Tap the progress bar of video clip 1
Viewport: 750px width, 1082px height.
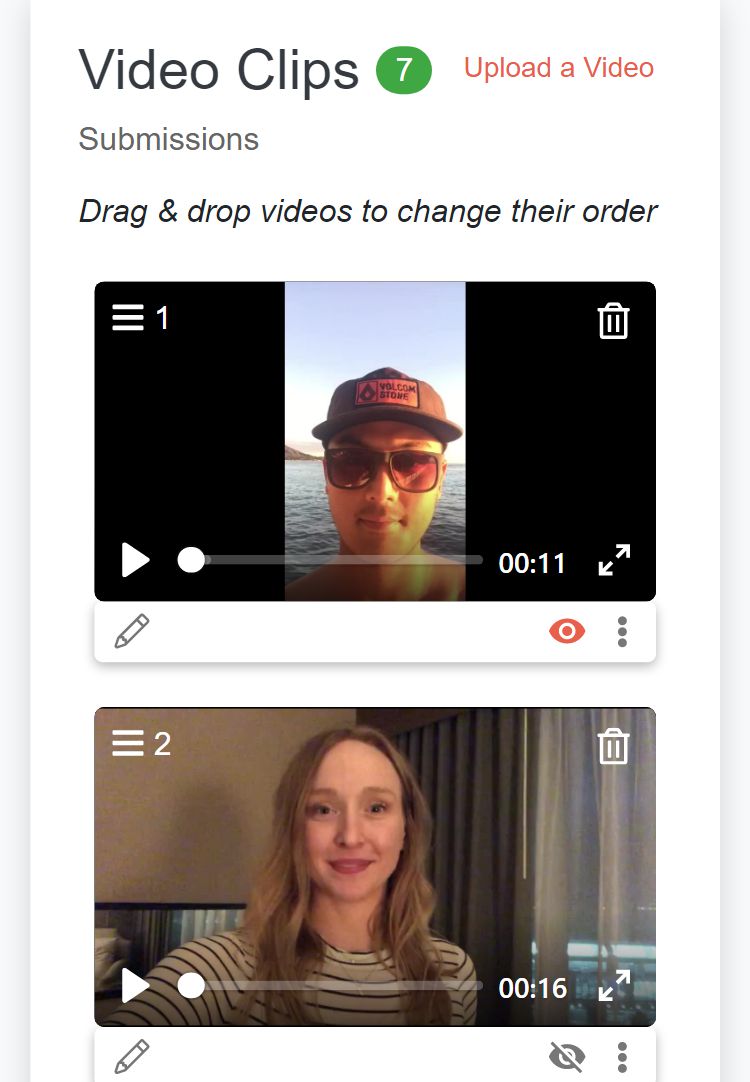point(335,560)
